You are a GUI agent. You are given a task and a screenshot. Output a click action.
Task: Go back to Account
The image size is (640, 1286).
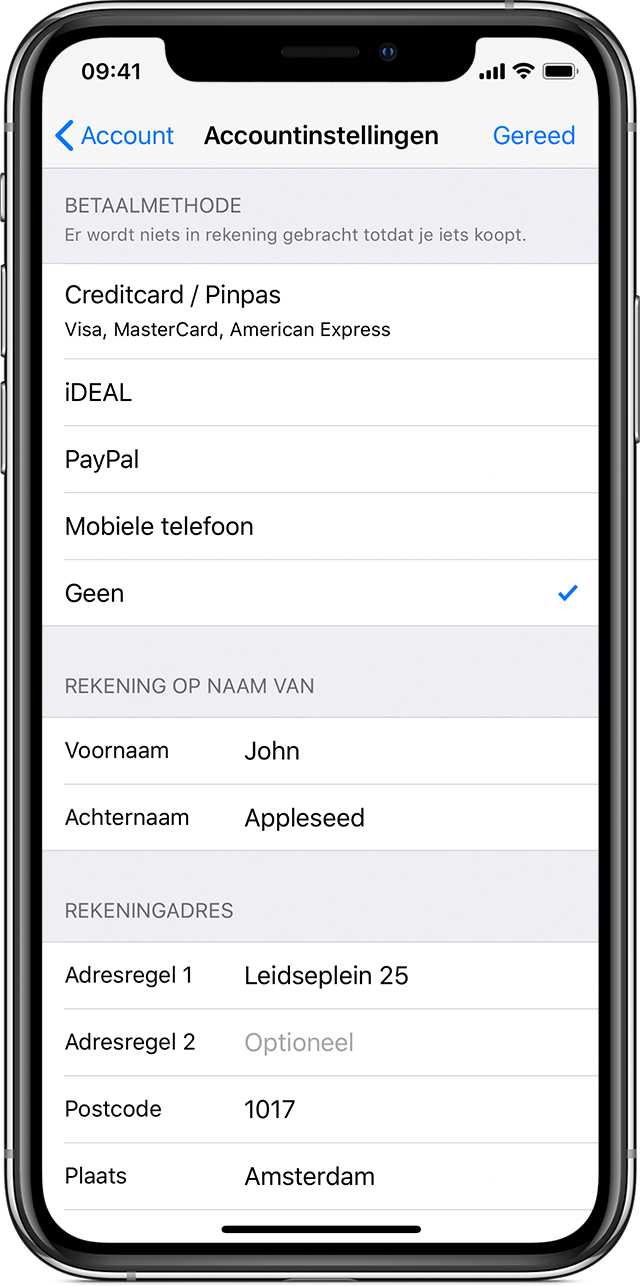coord(114,136)
